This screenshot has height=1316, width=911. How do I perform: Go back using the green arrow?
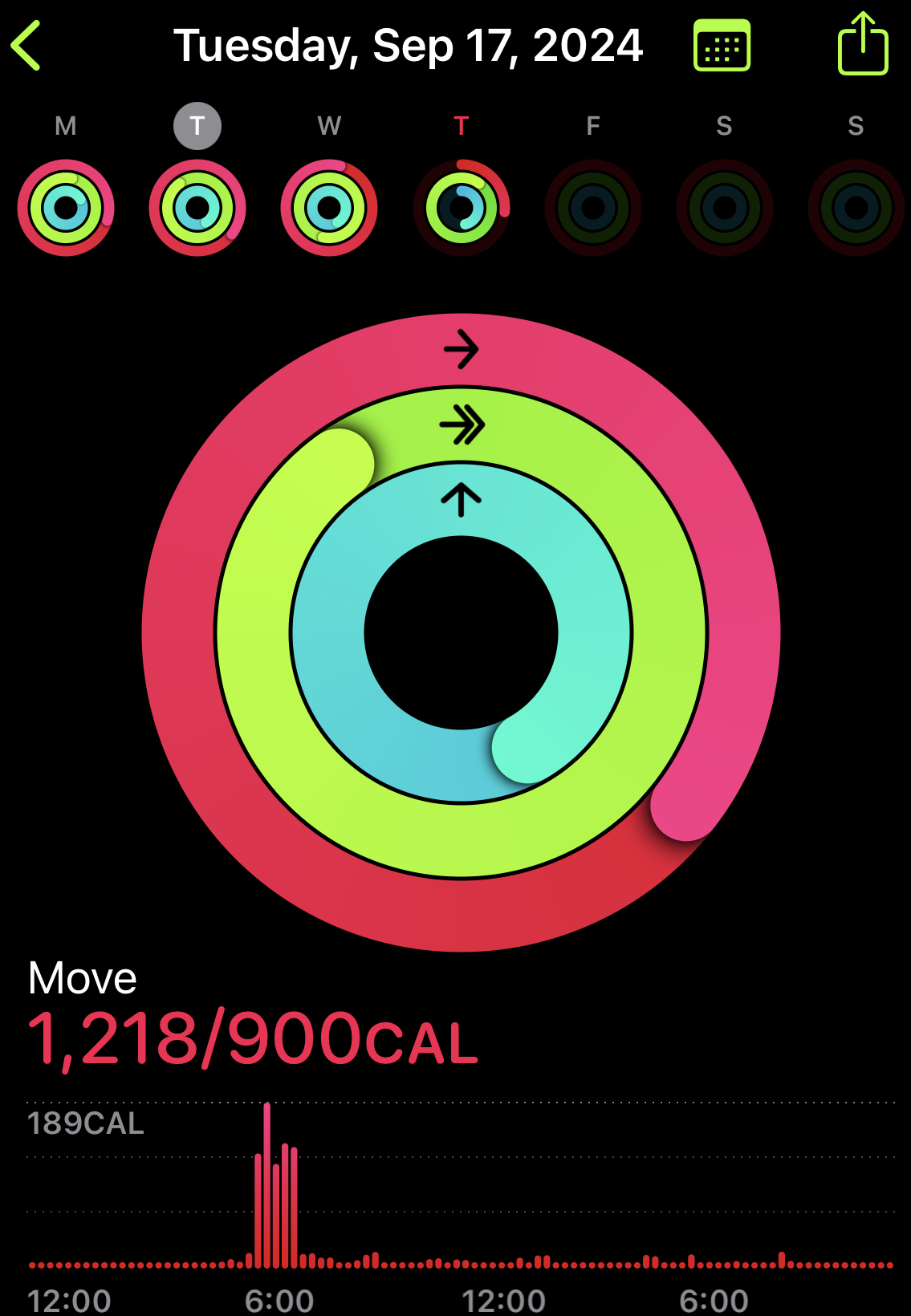(26, 46)
